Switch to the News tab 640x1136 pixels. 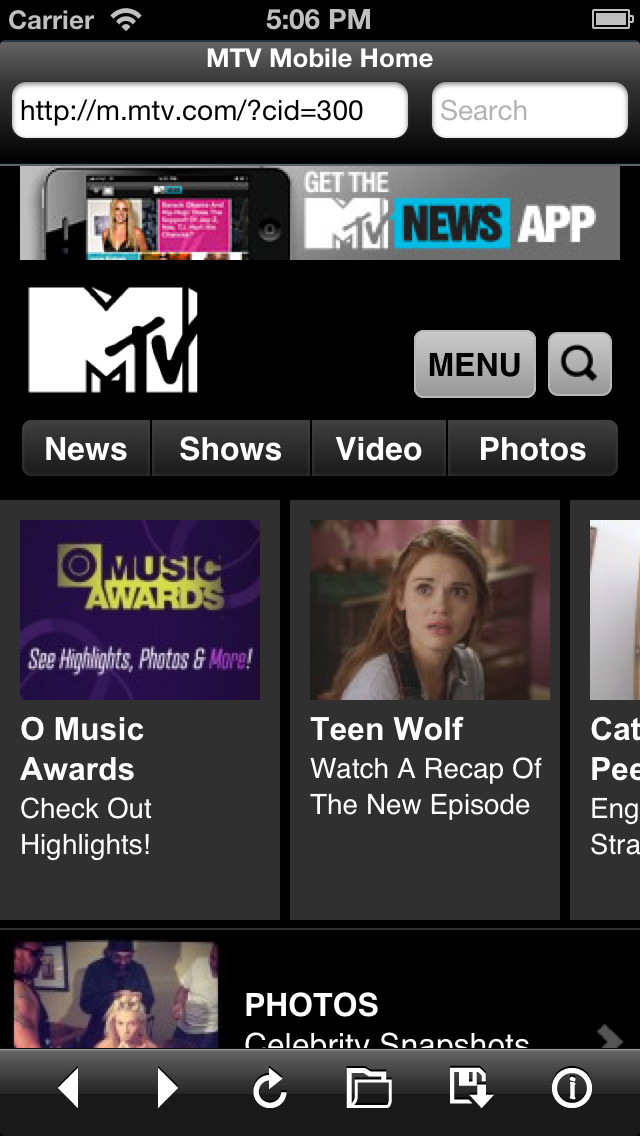click(x=86, y=448)
